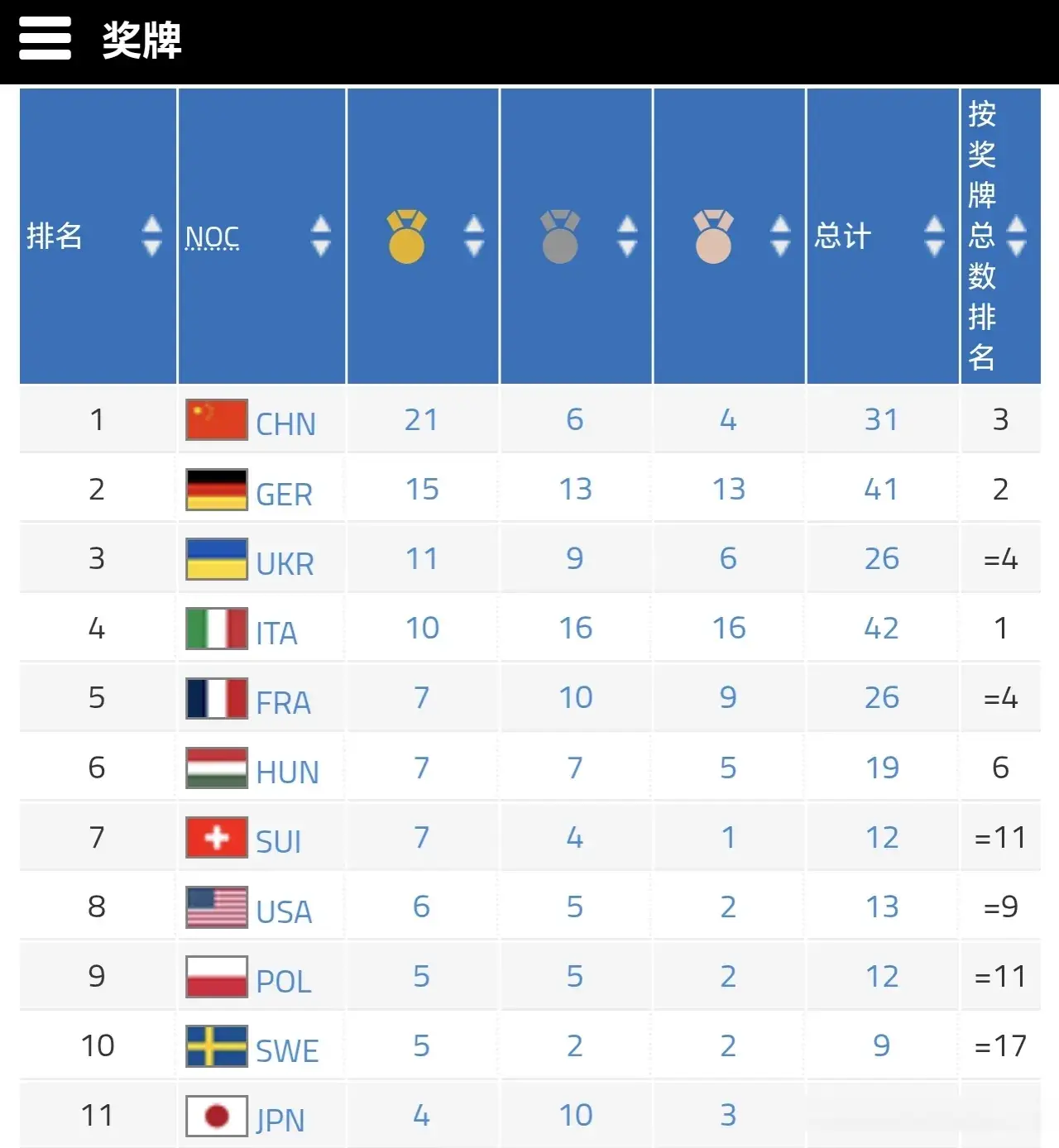Open the JPN country link

tap(280, 1120)
